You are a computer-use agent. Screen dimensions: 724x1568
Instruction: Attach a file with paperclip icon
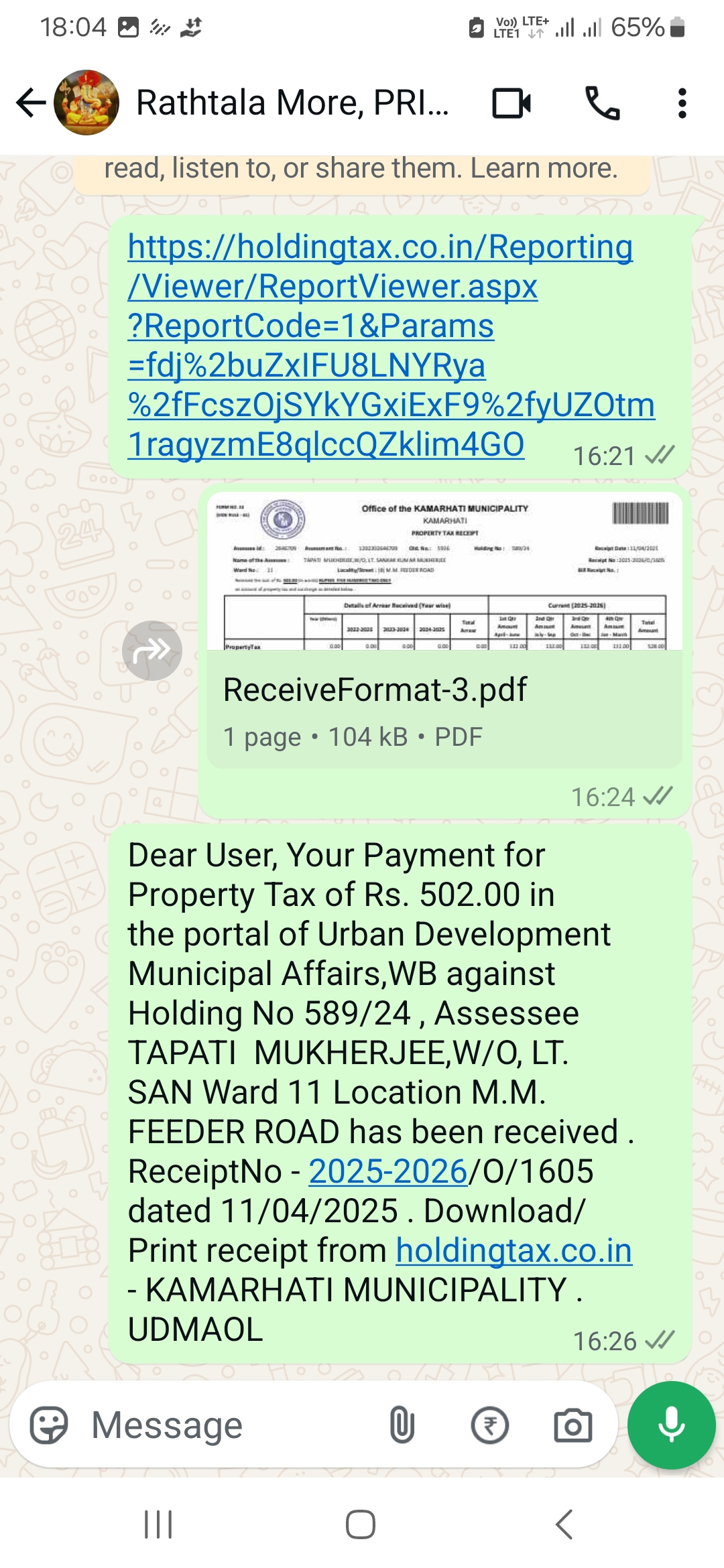(x=402, y=1425)
